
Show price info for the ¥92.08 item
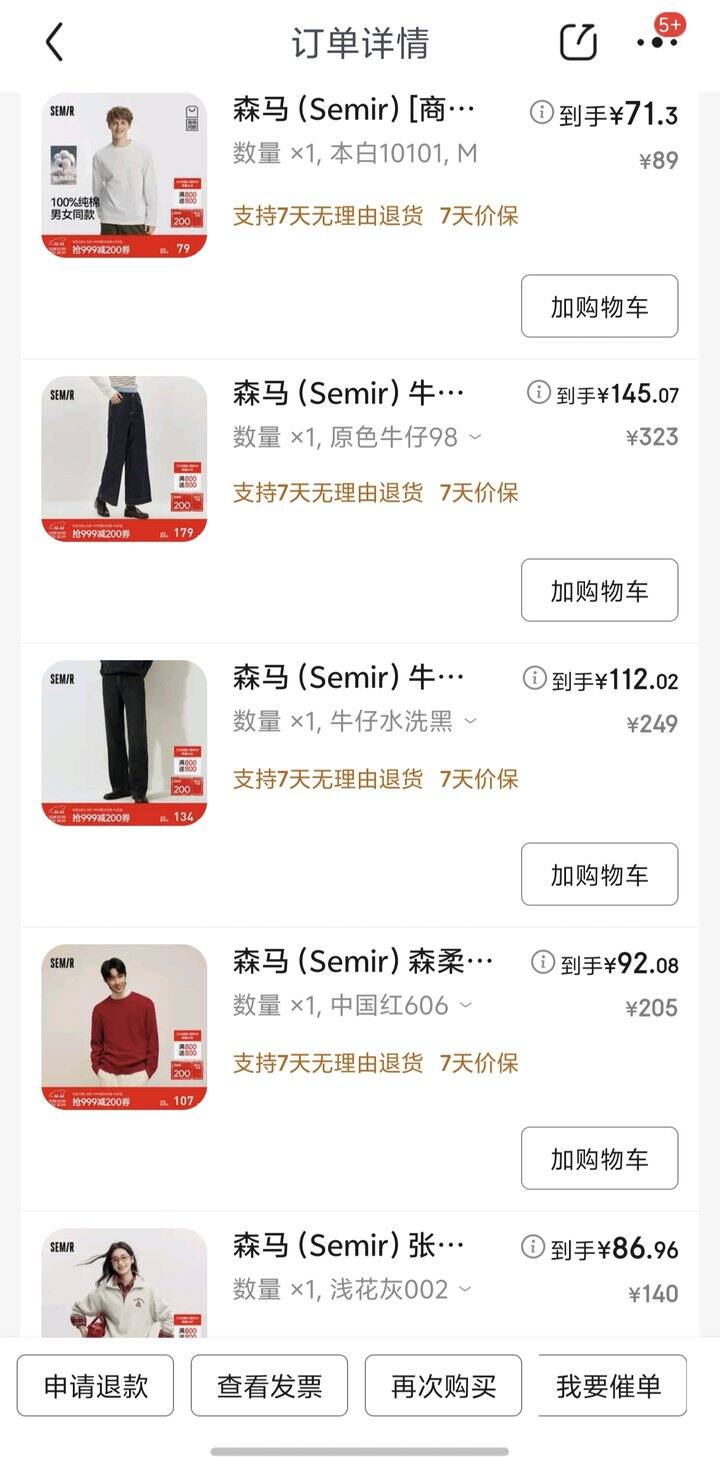[542, 963]
